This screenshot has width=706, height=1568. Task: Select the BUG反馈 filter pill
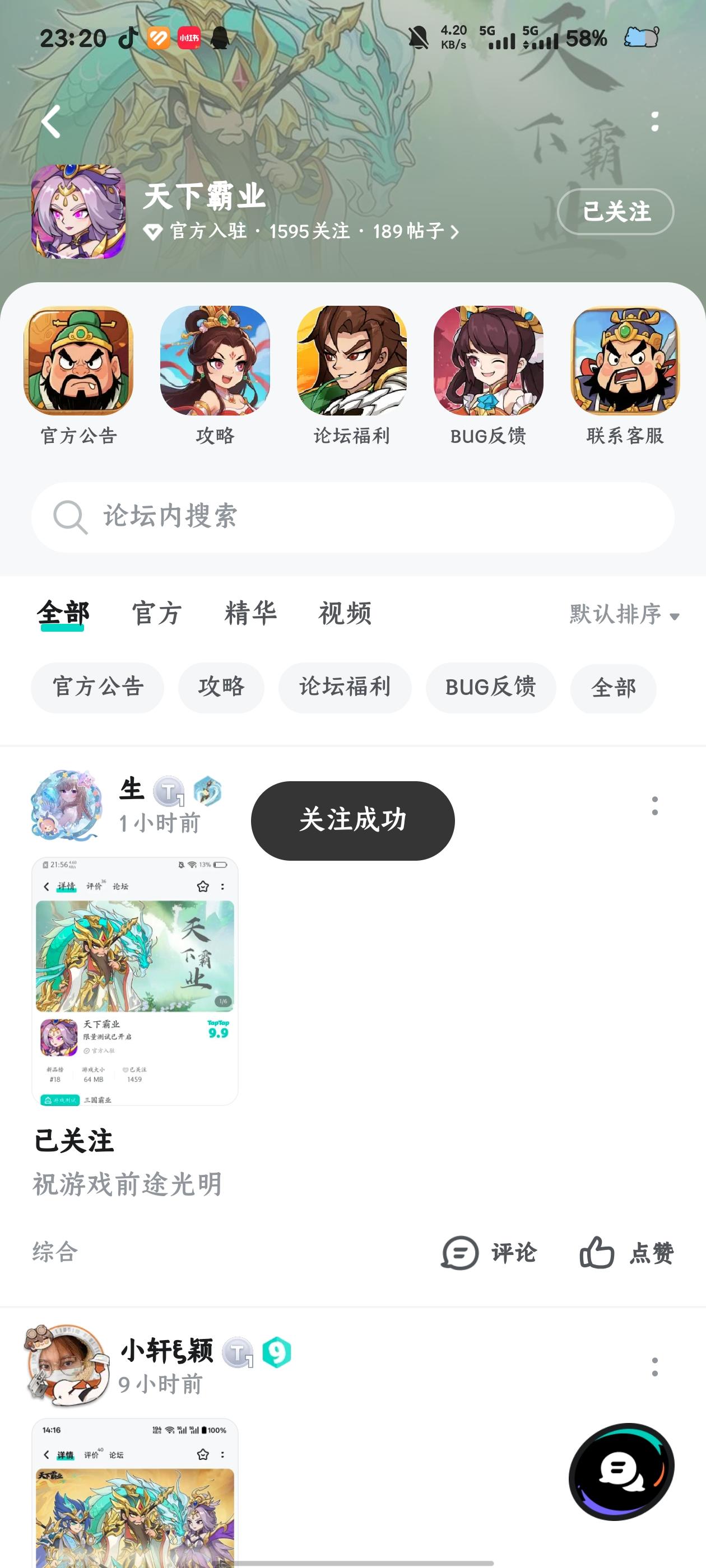point(490,687)
